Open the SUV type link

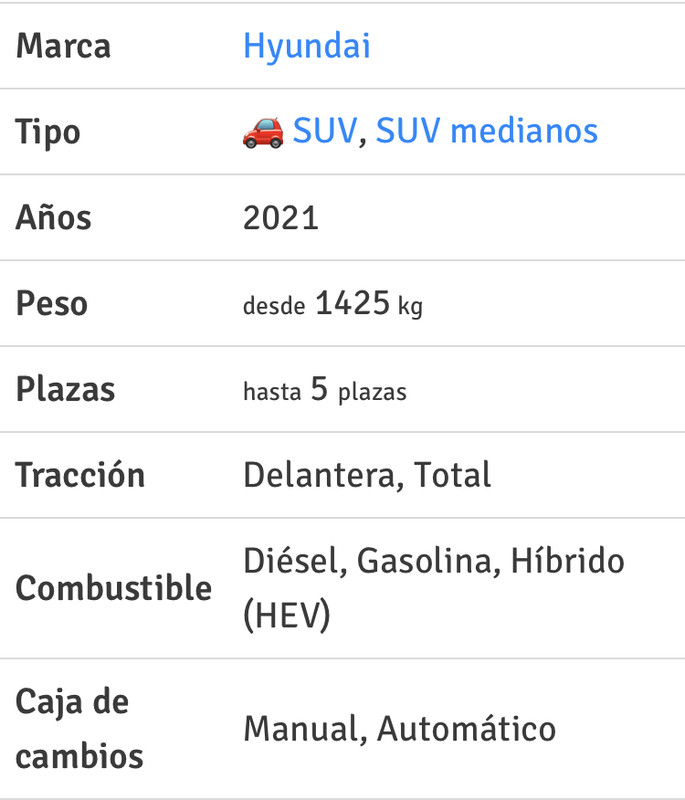pos(324,131)
